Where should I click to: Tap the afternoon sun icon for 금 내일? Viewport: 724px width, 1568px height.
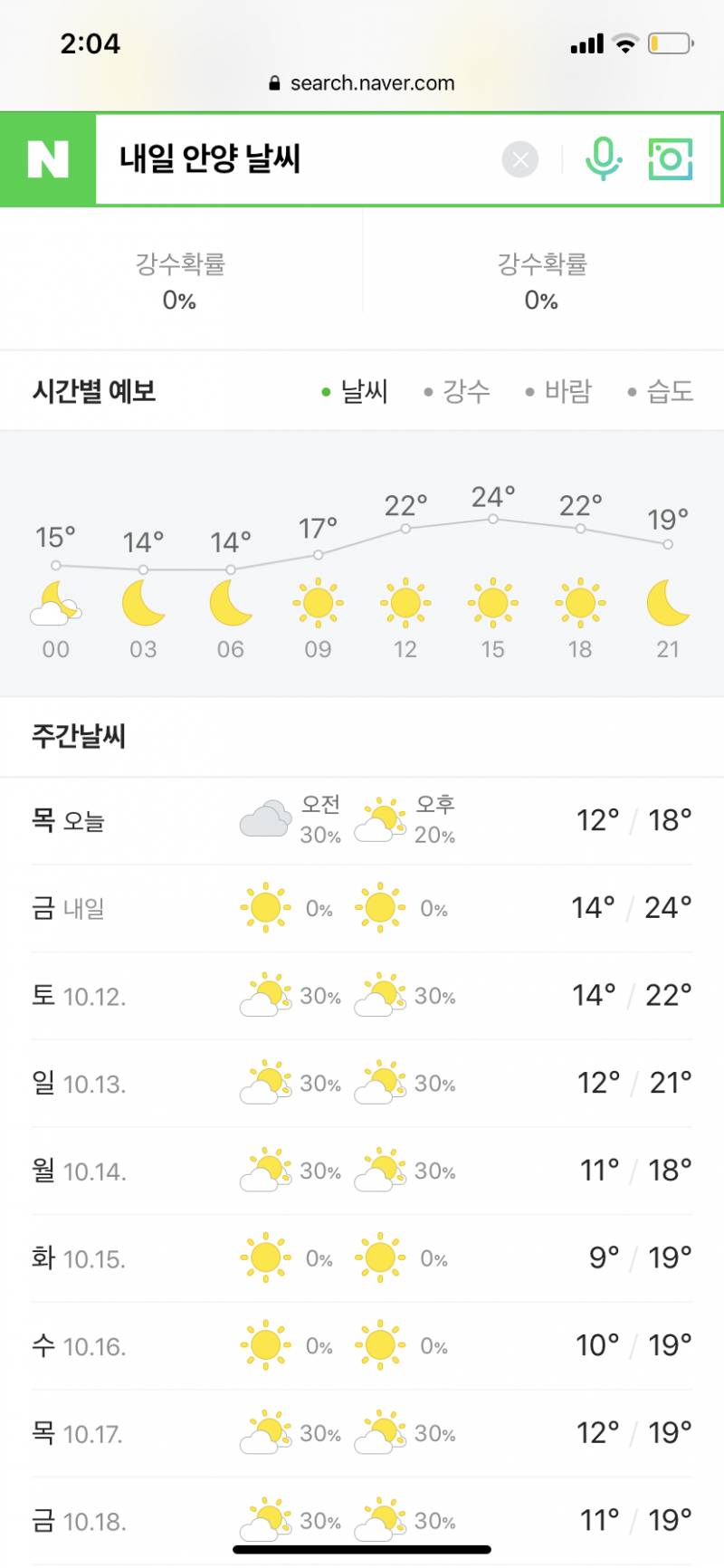379,907
